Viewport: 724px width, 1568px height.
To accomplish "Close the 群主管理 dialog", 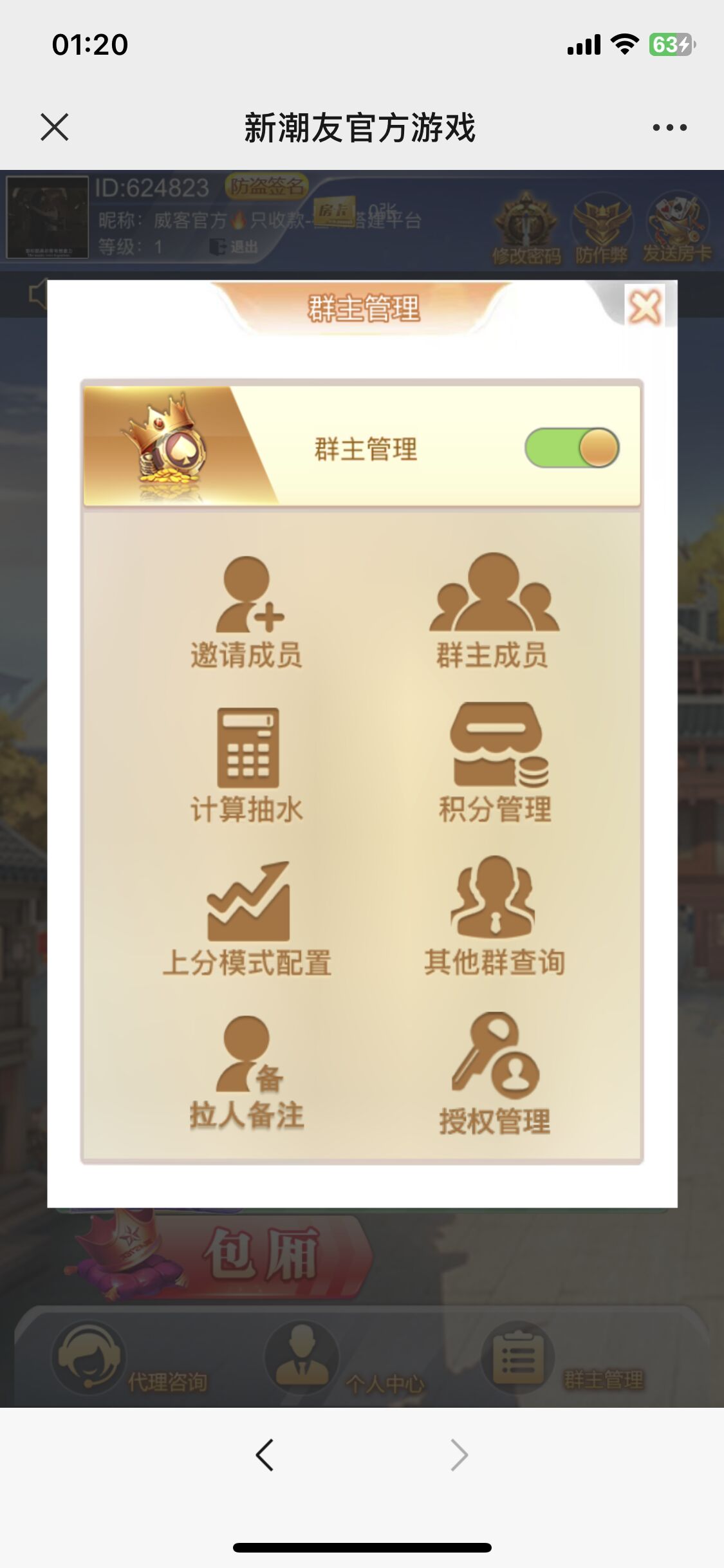I will (644, 306).
